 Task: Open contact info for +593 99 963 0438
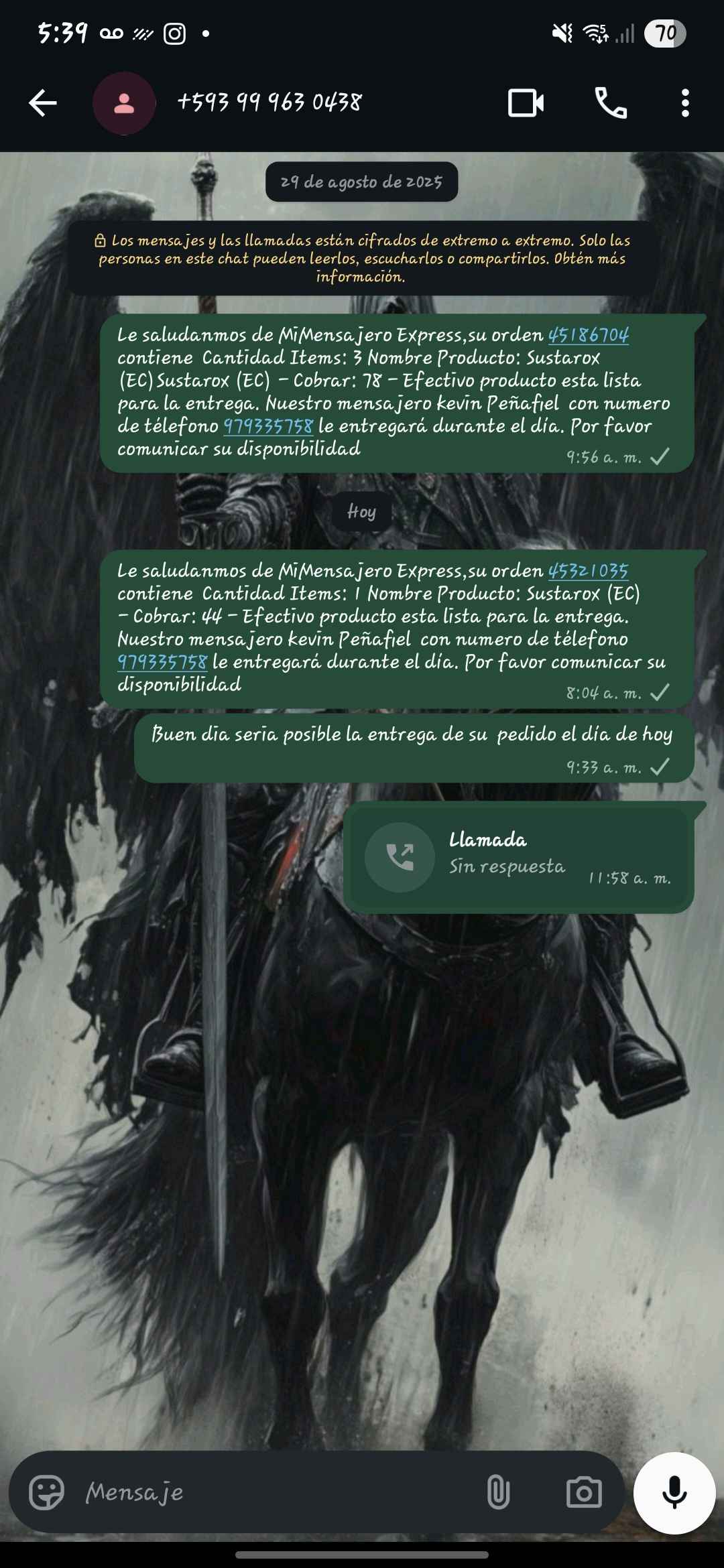(x=269, y=103)
